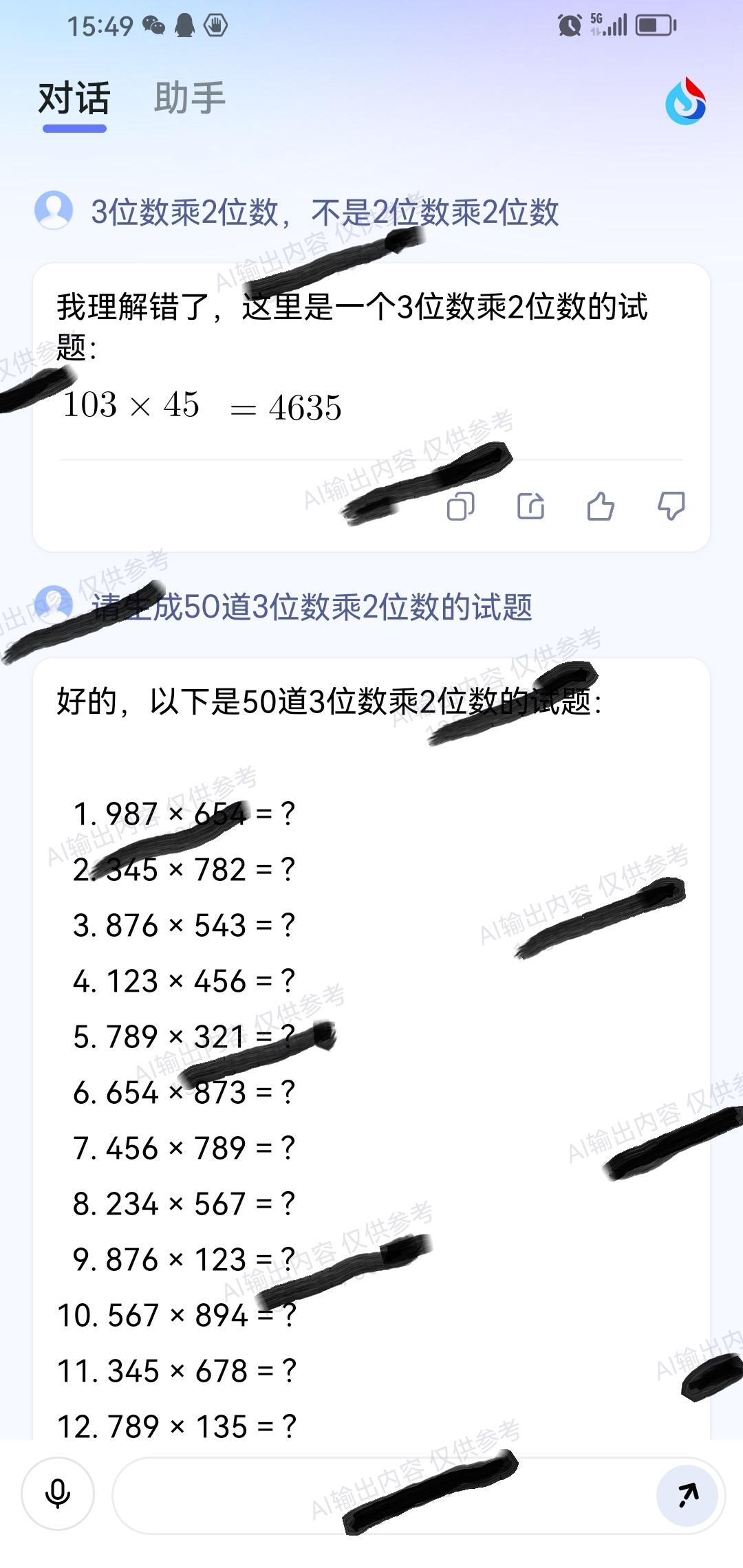
Task: Select the 对话 tab
Action: [x=74, y=98]
